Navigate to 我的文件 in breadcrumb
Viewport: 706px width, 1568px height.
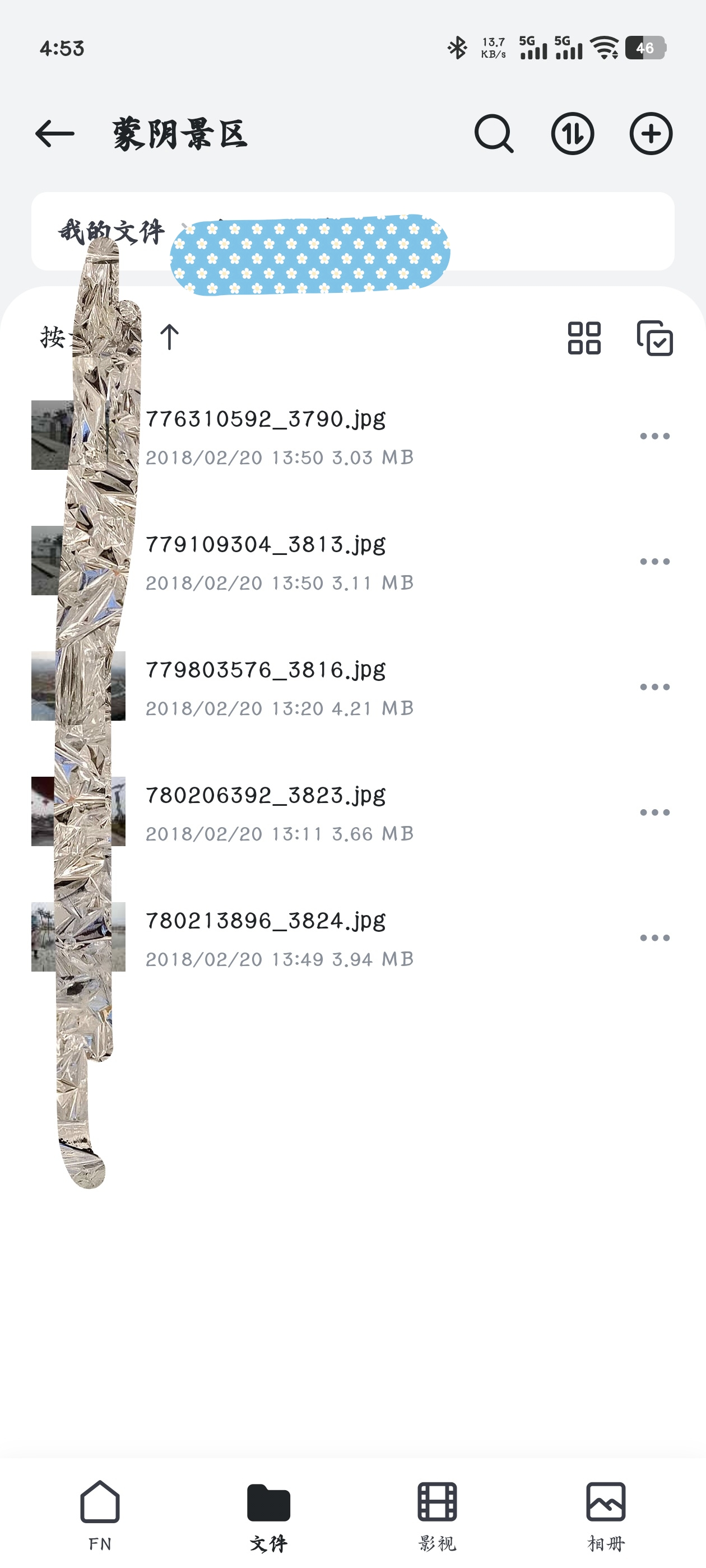click(112, 231)
